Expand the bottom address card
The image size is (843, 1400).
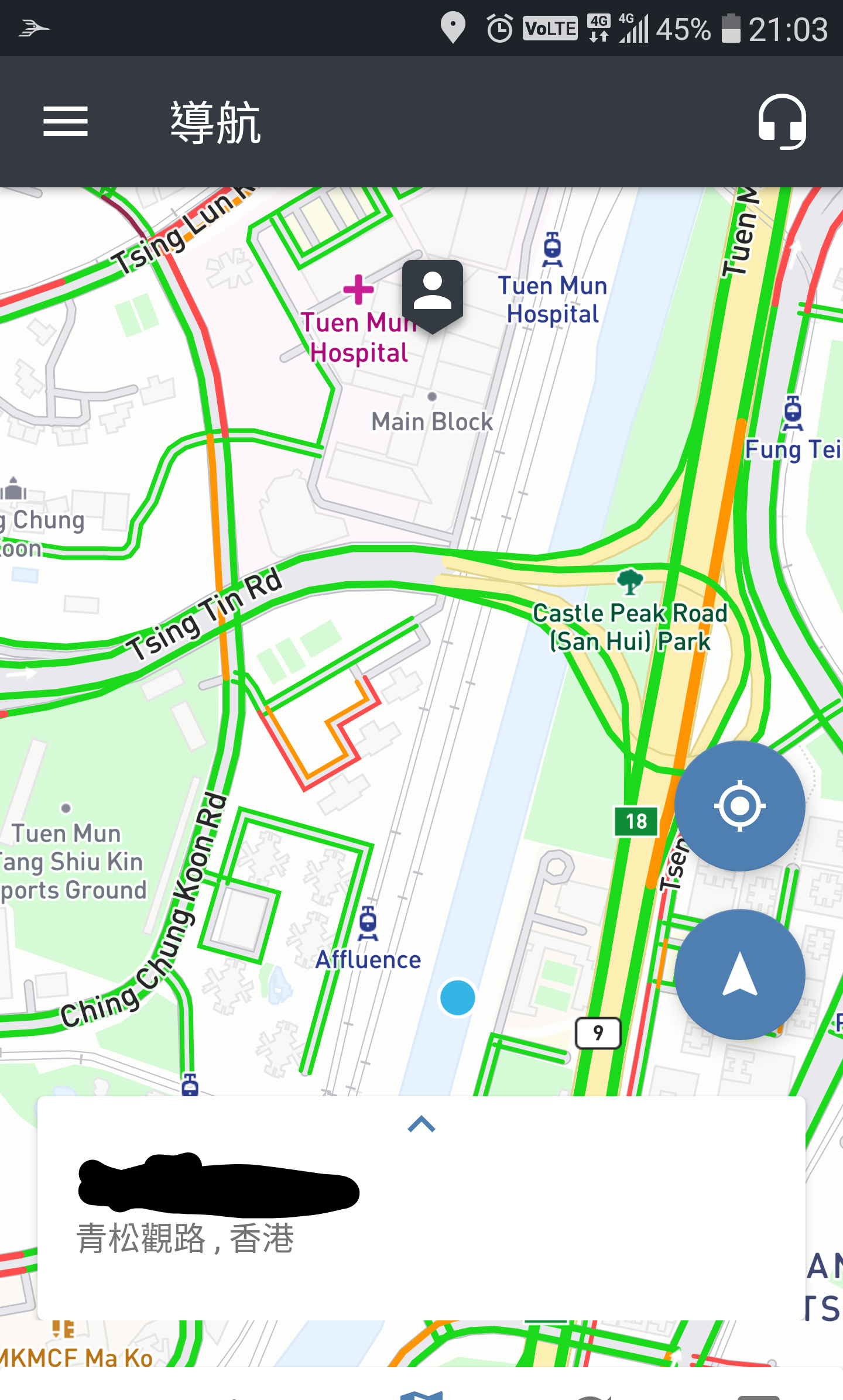point(421,1124)
